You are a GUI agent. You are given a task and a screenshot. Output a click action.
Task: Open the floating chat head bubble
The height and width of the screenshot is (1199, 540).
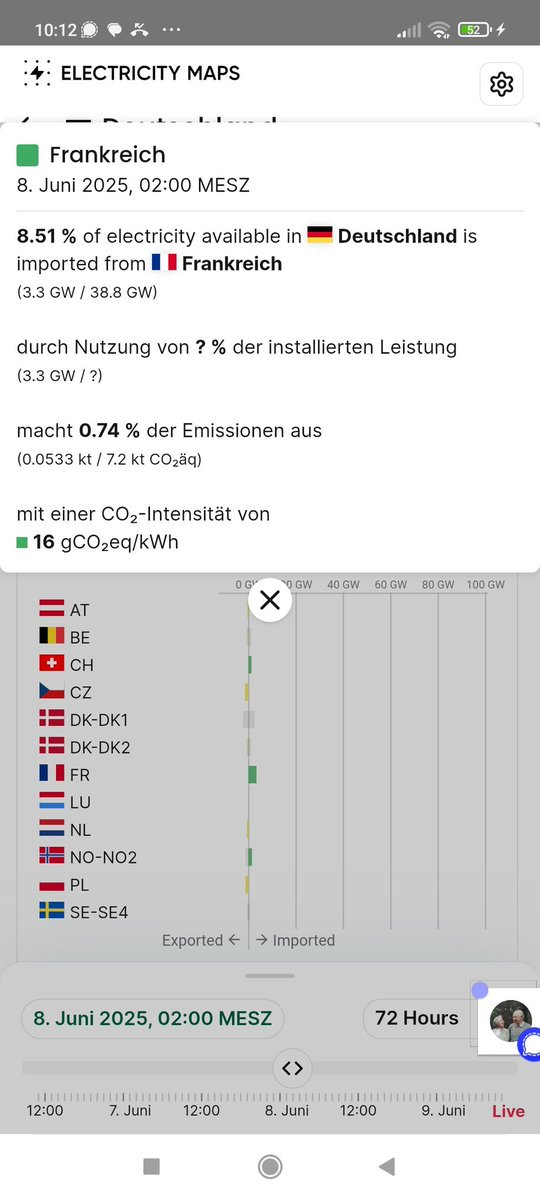pos(510,1021)
